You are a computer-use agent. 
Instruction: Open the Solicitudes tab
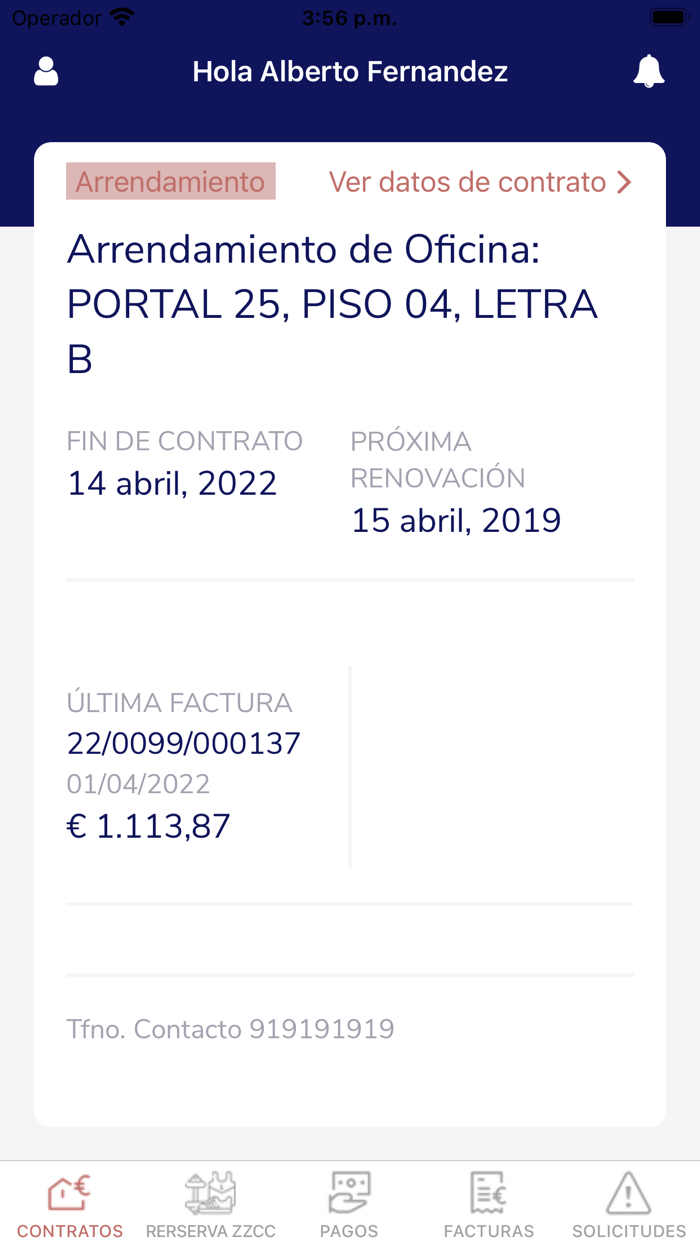coord(629,1204)
